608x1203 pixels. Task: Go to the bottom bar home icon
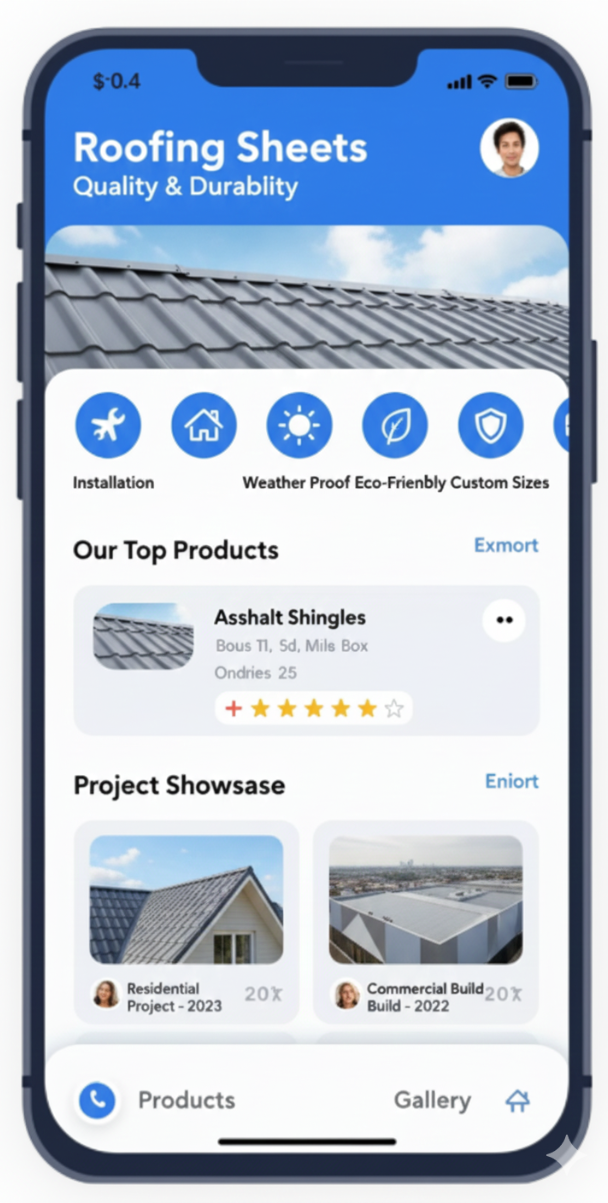[517, 1101]
